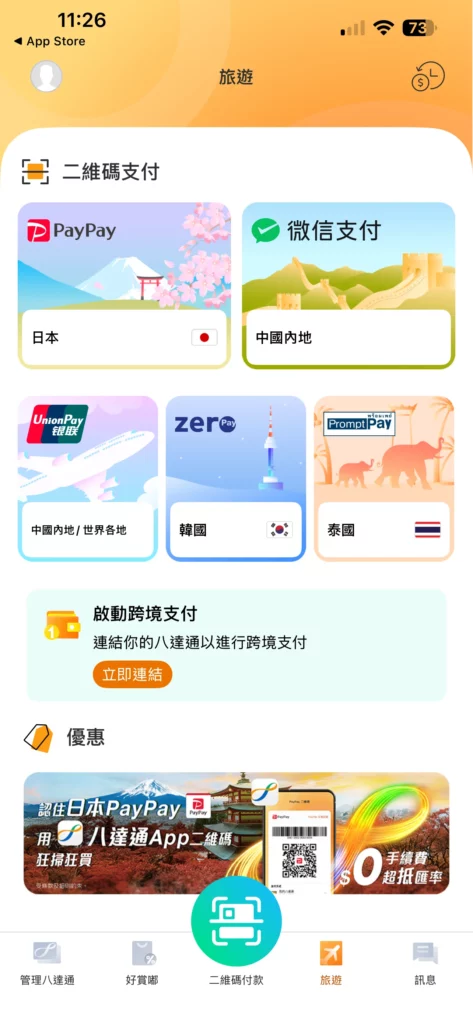
Task: Open the Japan PayPay promotion banner
Action: click(236, 833)
